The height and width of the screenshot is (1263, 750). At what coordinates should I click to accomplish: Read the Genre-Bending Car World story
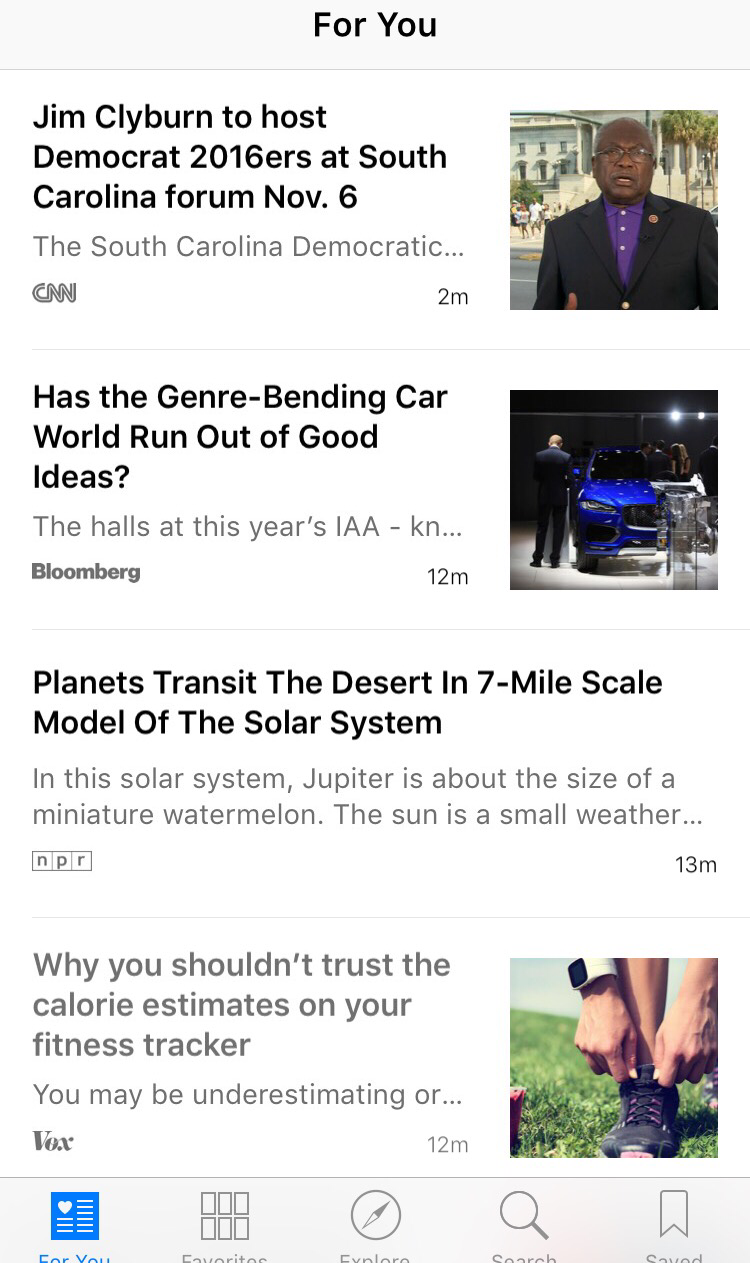point(240,437)
